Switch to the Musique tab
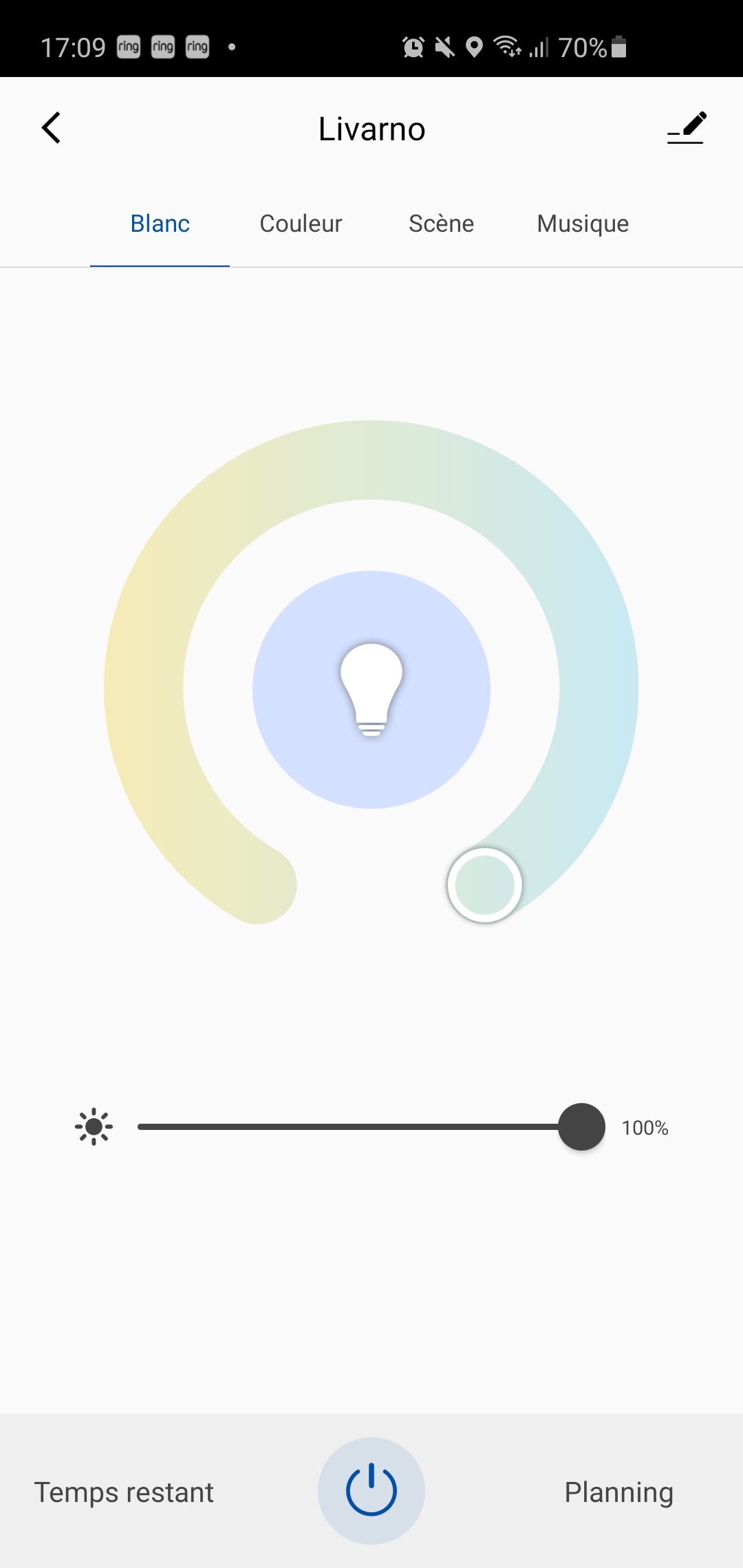 (583, 224)
